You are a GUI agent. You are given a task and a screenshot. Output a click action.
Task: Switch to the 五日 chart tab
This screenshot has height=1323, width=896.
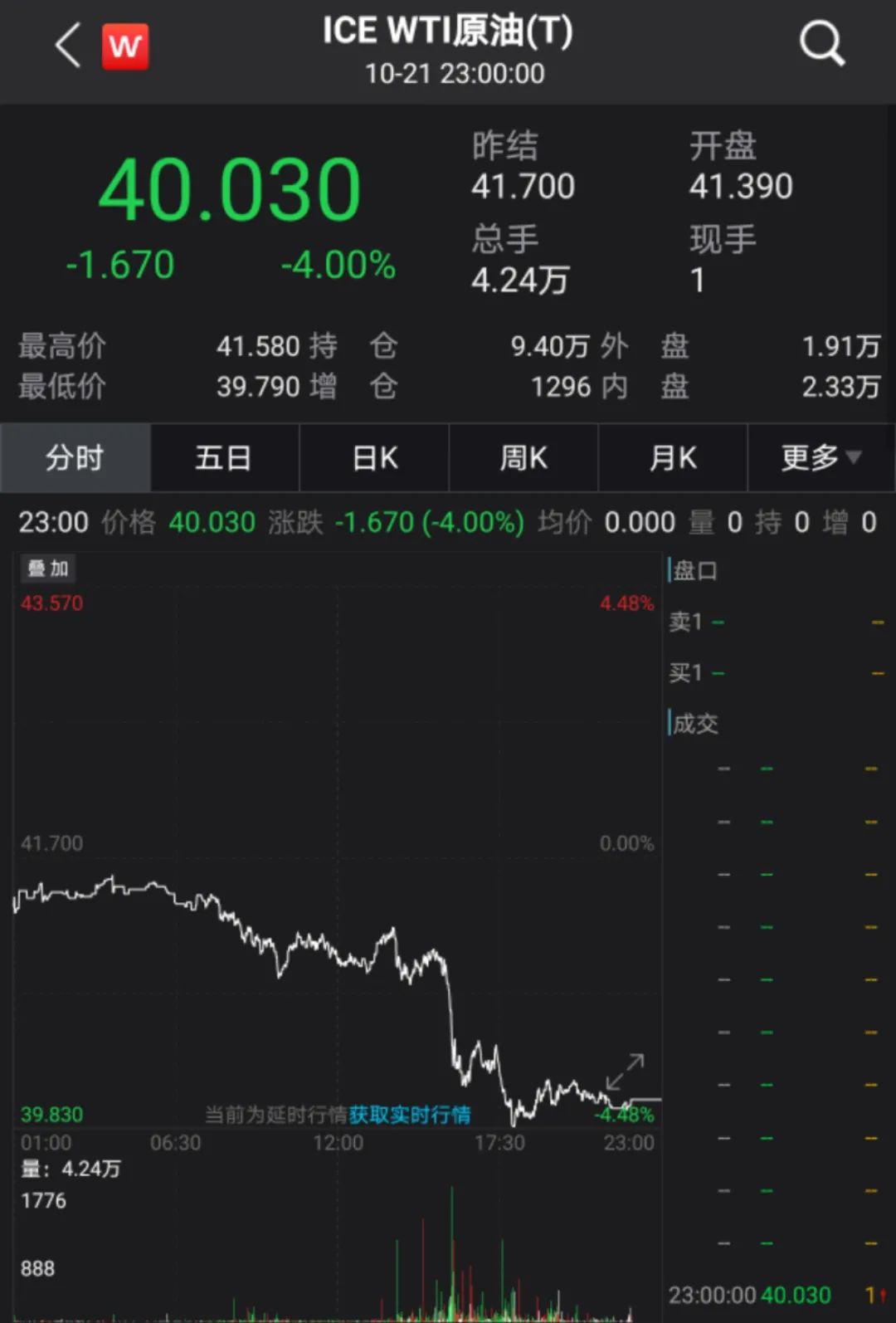pyautogui.click(x=224, y=457)
